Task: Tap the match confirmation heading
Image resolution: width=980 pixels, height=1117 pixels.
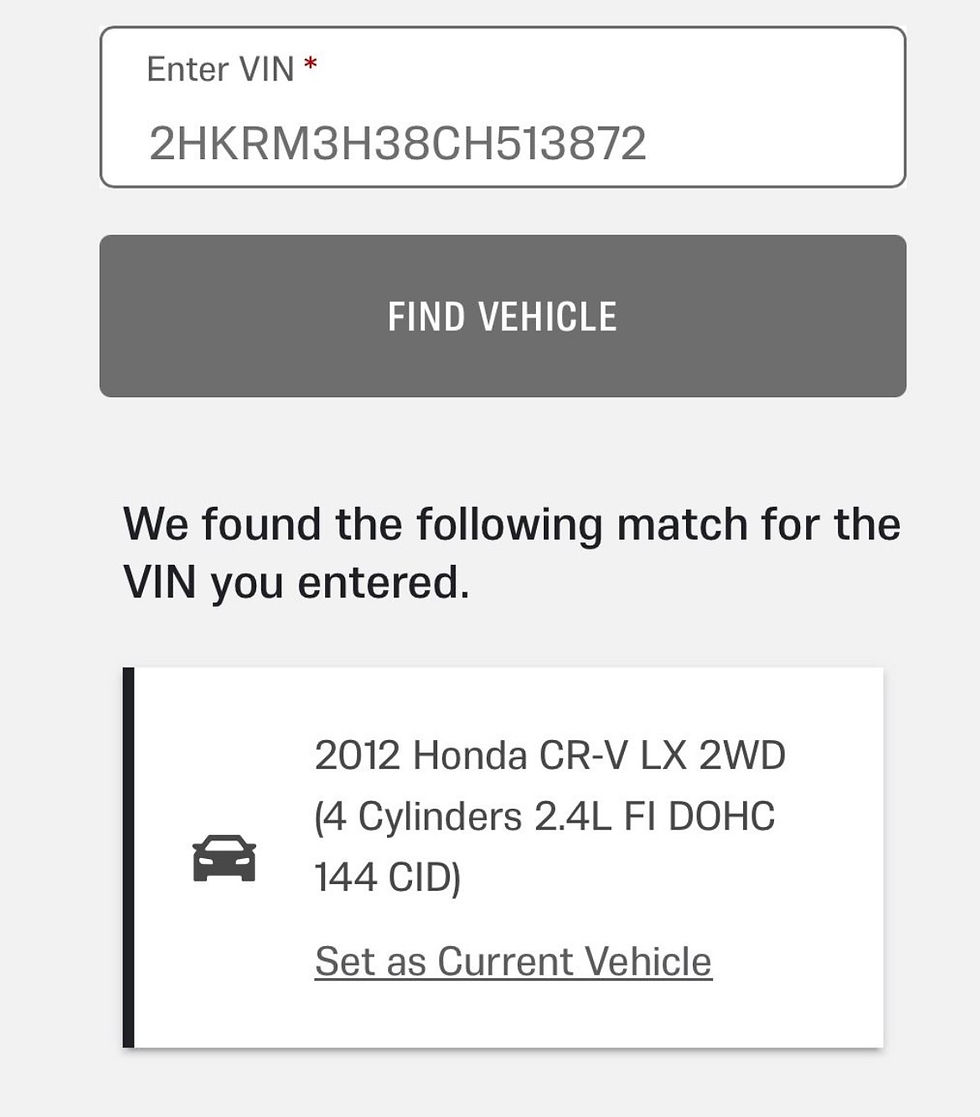Action: 510,550
